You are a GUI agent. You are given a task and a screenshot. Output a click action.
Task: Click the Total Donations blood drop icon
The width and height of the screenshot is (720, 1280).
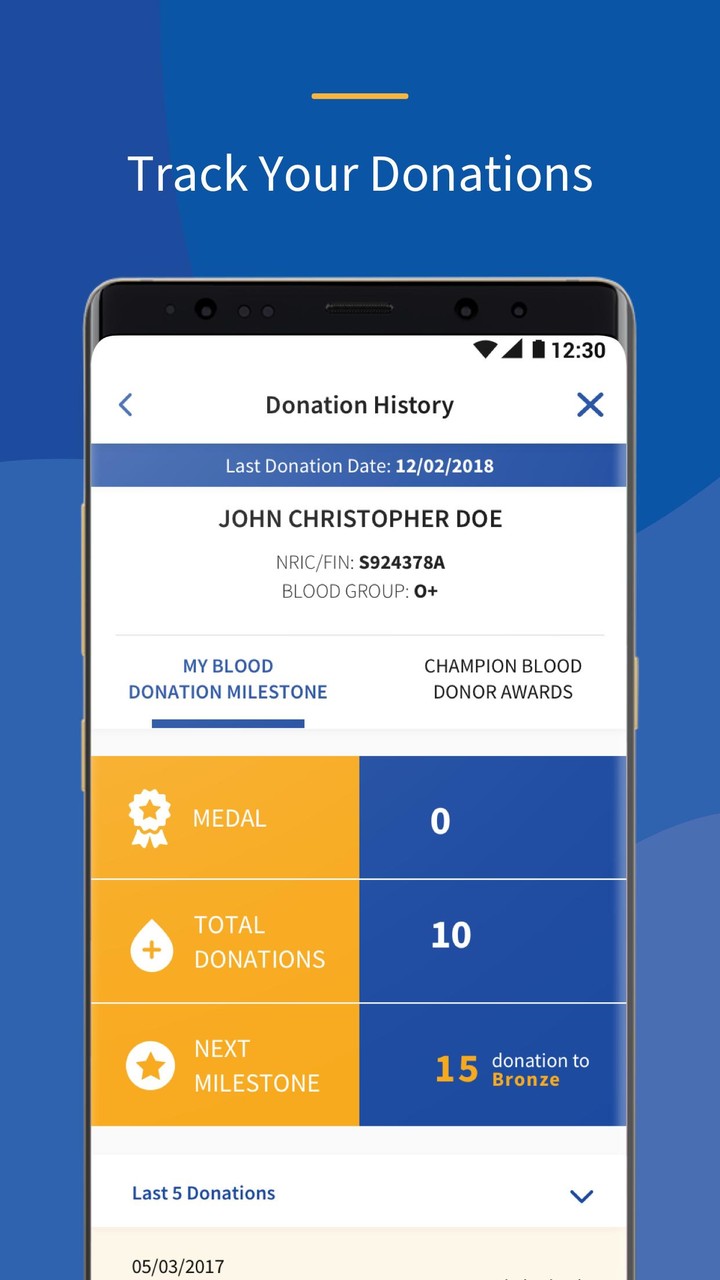point(149,941)
